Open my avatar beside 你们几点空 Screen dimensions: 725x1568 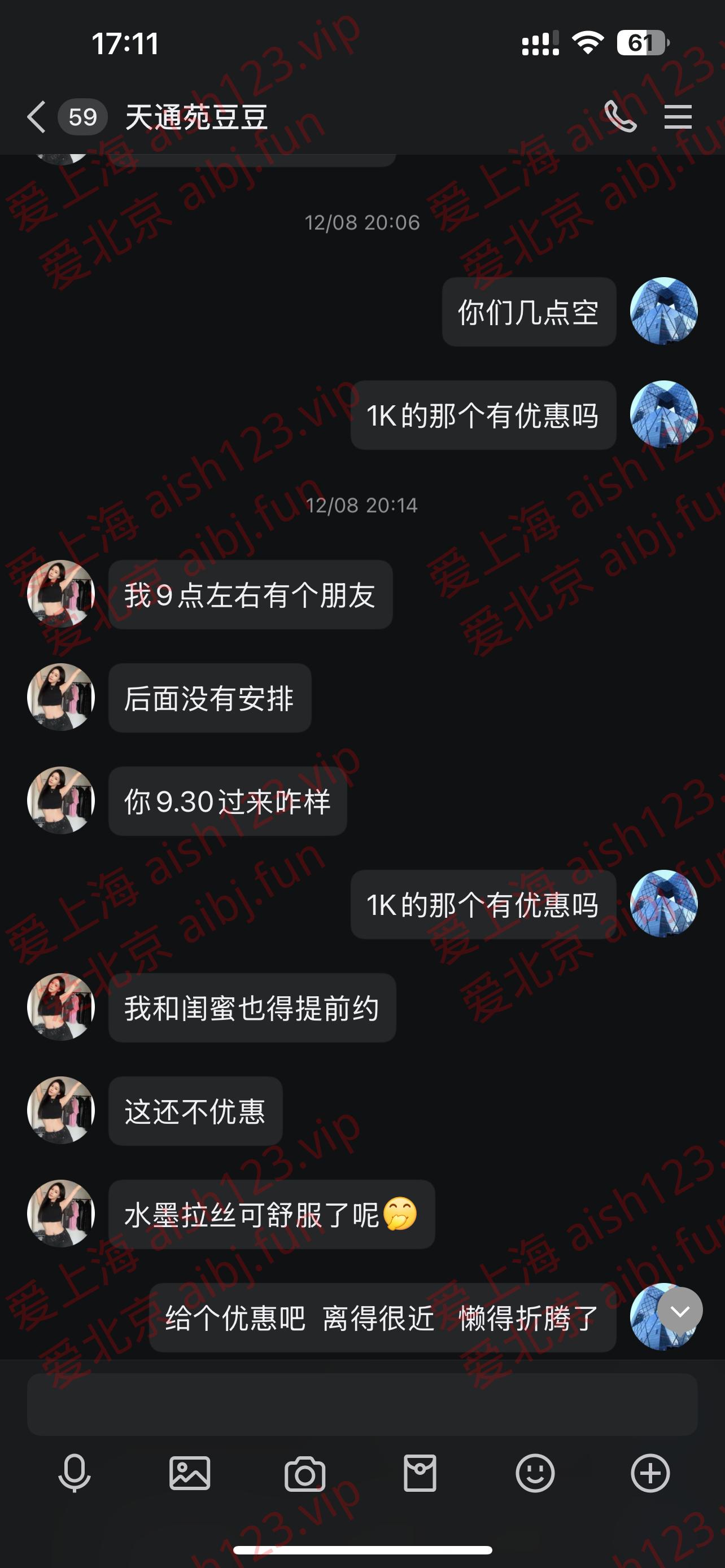(x=663, y=311)
